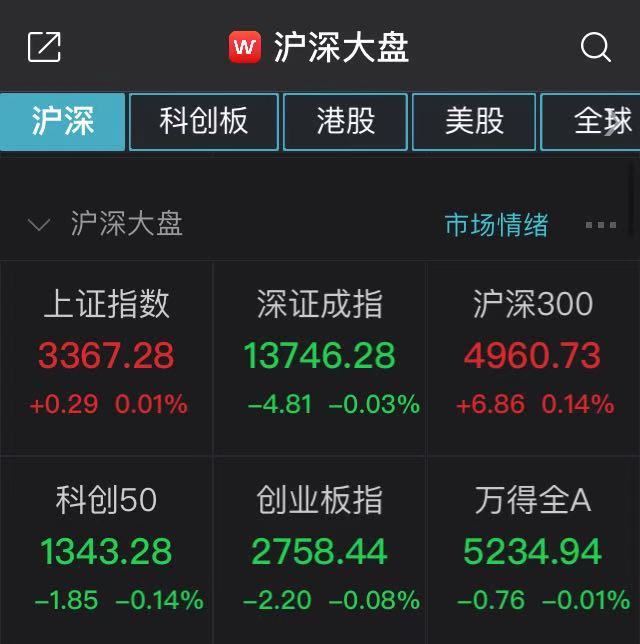View the 沪深300 index card
640x644 pixels.
pyautogui.click(x=533, y=356)
